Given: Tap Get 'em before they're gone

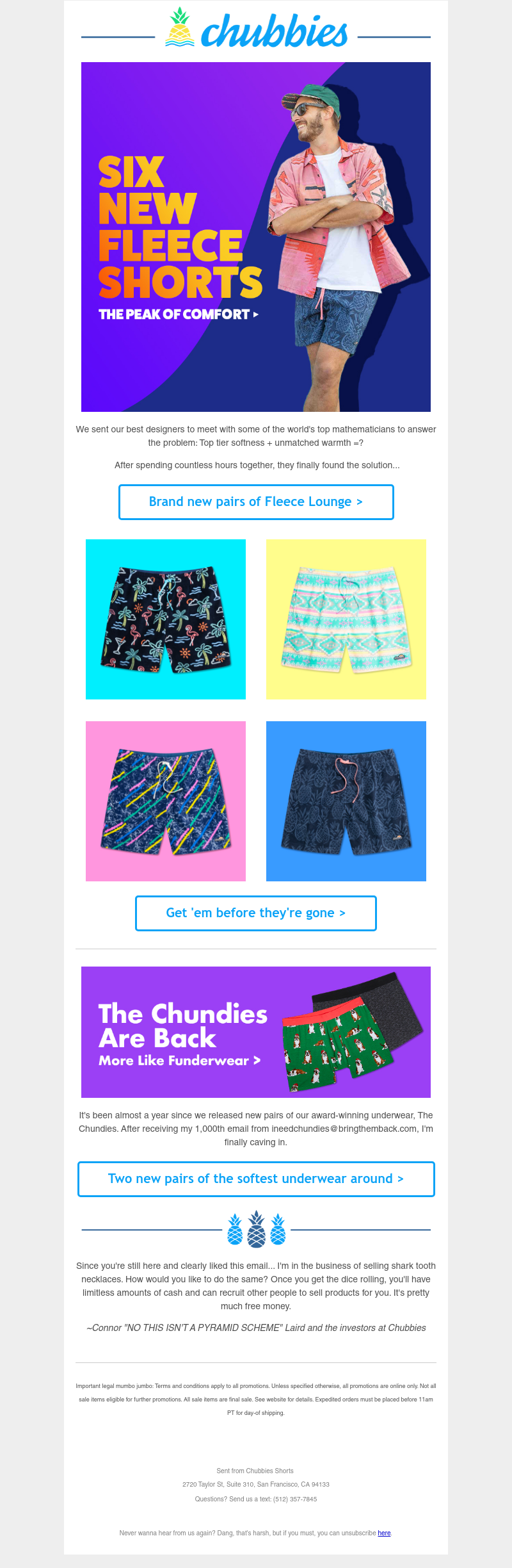Looking at the screenshot, I should (256, 913).
